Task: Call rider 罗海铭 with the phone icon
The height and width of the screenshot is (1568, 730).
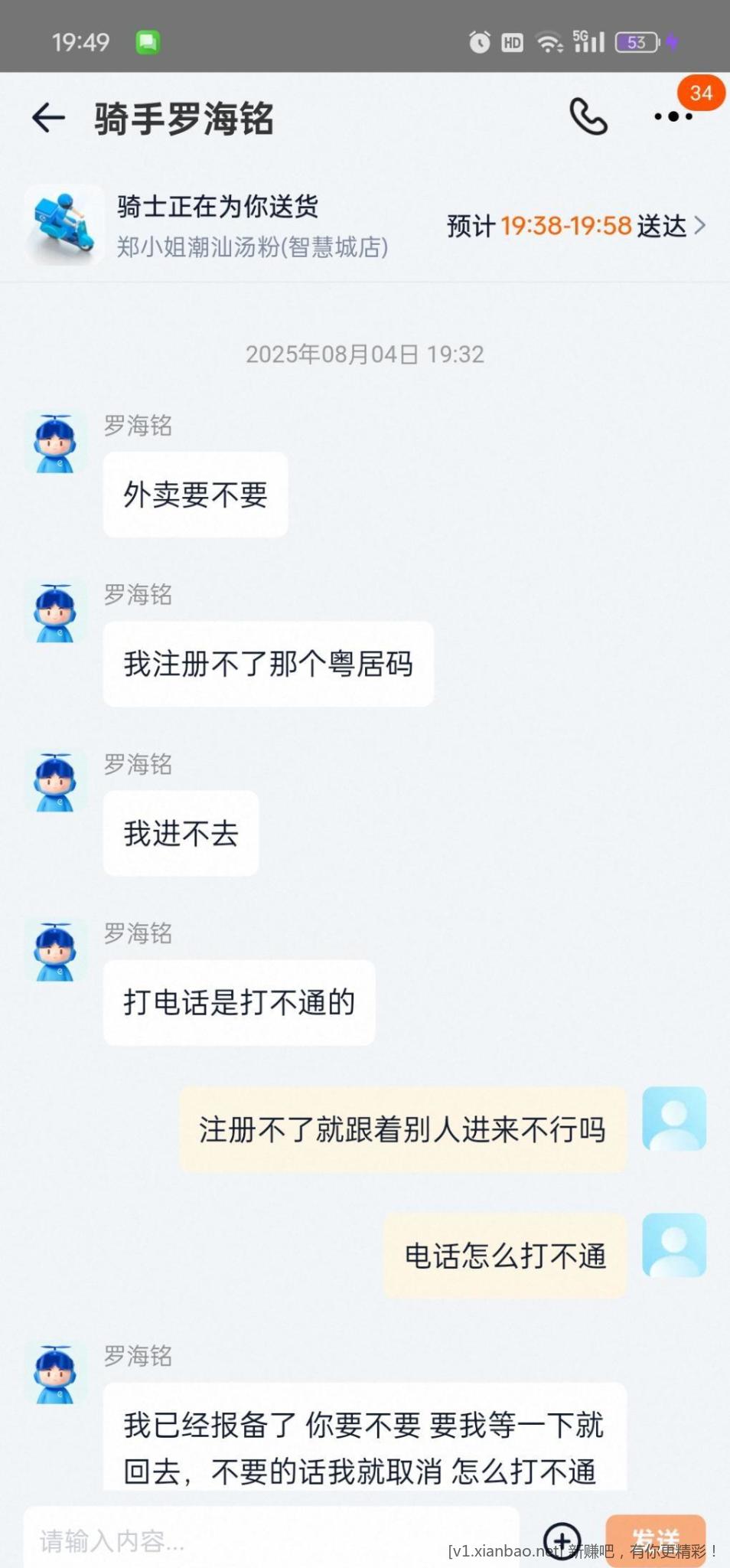Action: tap(588, 117)
